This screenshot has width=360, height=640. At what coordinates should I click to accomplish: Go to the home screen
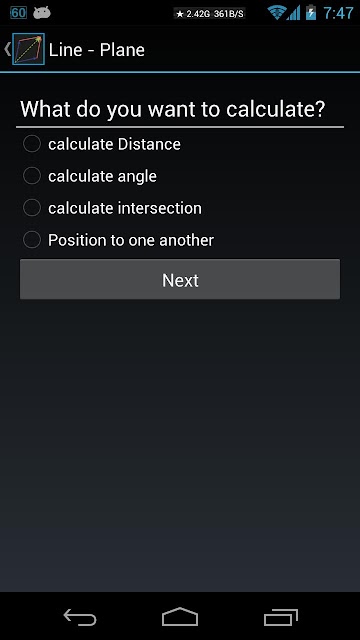point(180,617)
